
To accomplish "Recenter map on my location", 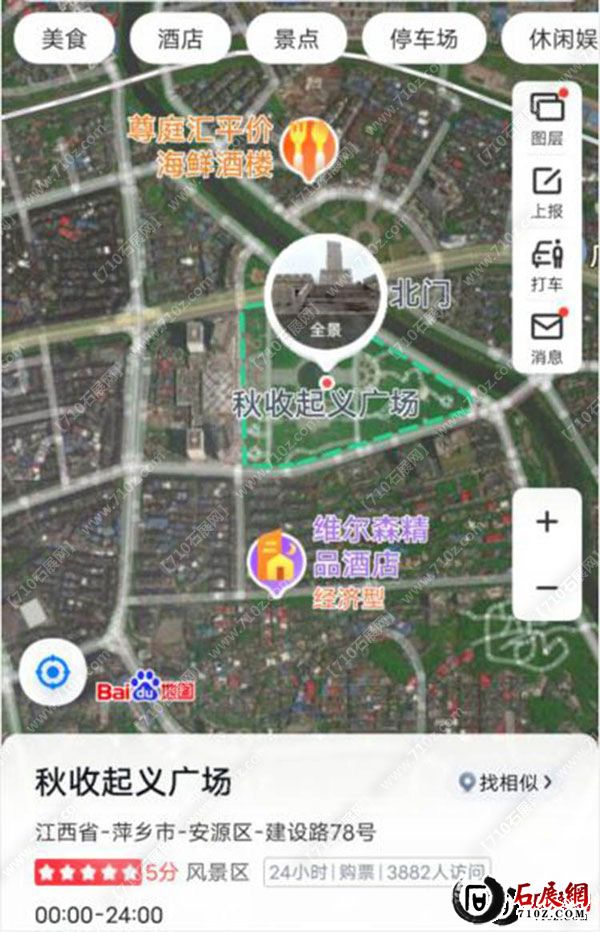I will (x=52, y=672).
